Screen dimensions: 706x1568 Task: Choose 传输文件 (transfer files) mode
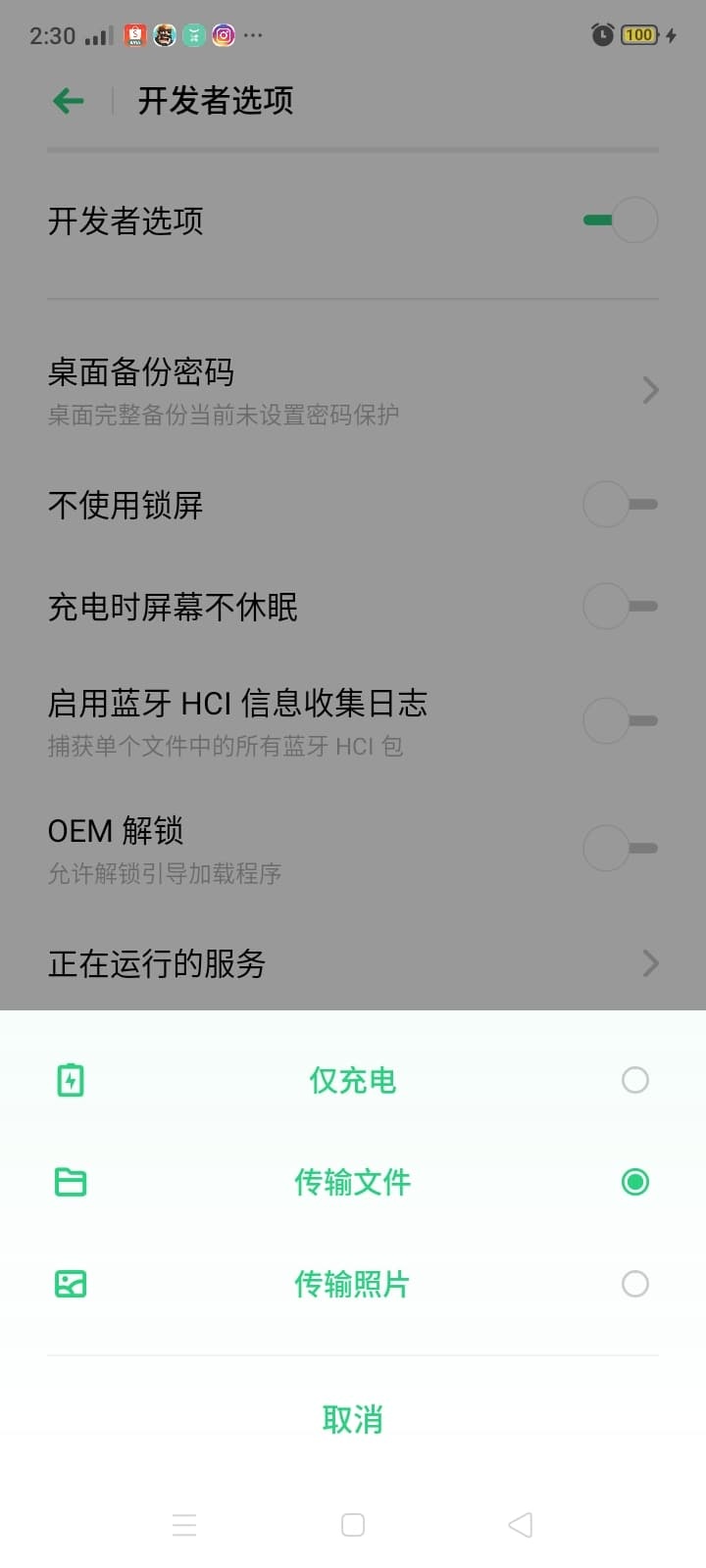tap(353, 1182)
